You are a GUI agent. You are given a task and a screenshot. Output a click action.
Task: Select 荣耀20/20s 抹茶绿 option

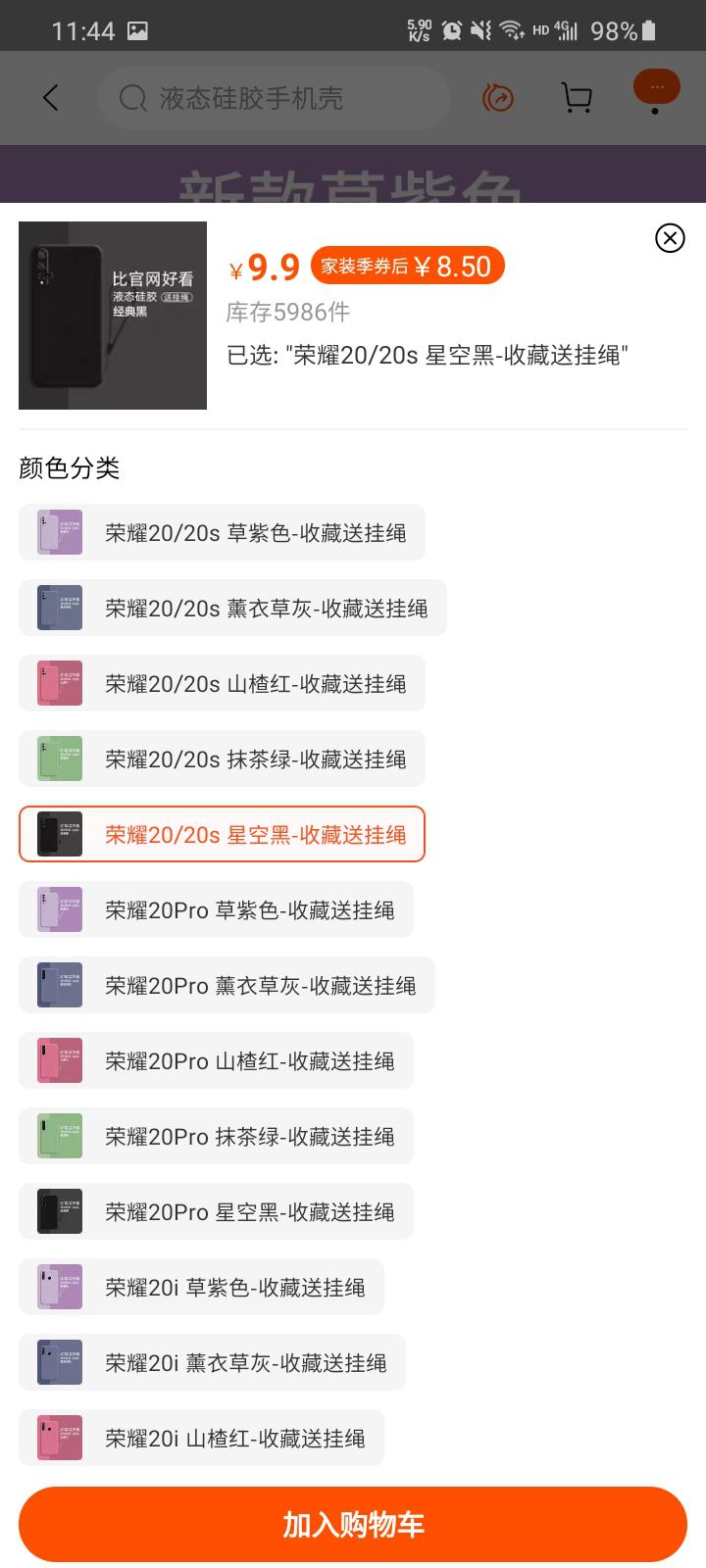tap(221, 759)
